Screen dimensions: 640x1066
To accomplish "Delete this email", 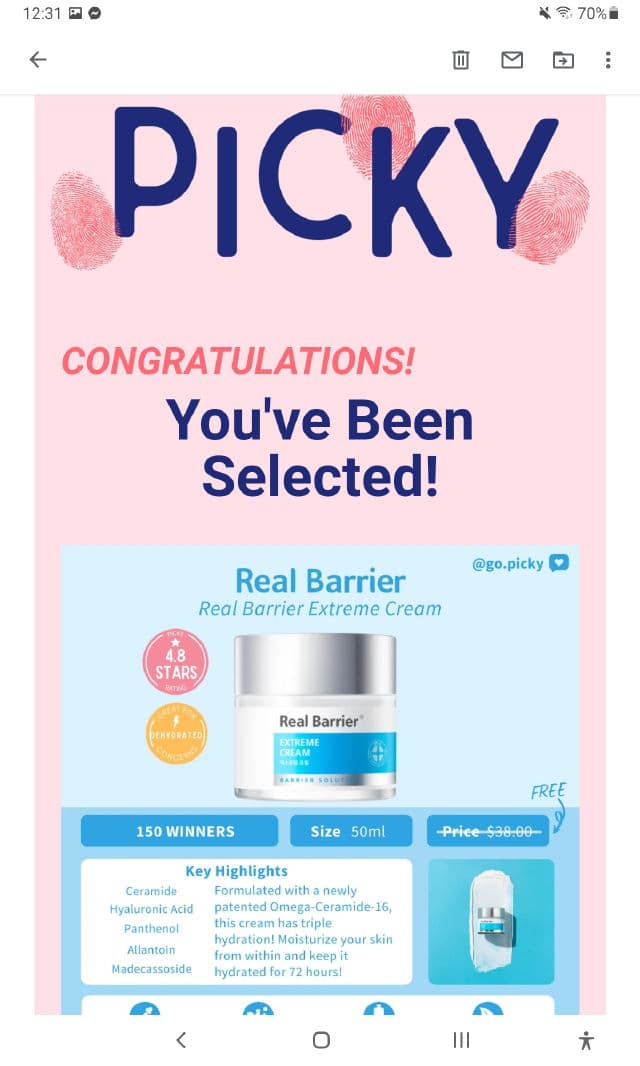I will pos(460,60).
